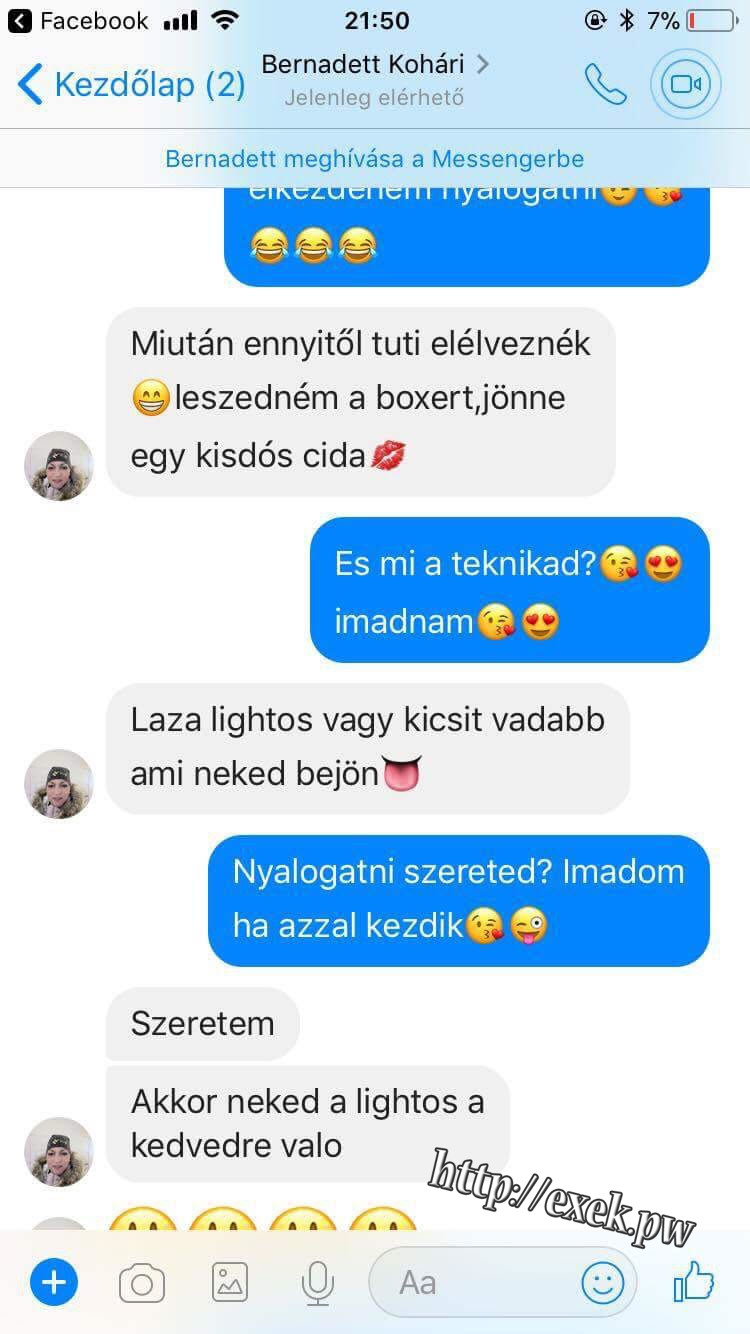
Task: Send a thumbs-up like
Action: click(x=694, y=1282)
